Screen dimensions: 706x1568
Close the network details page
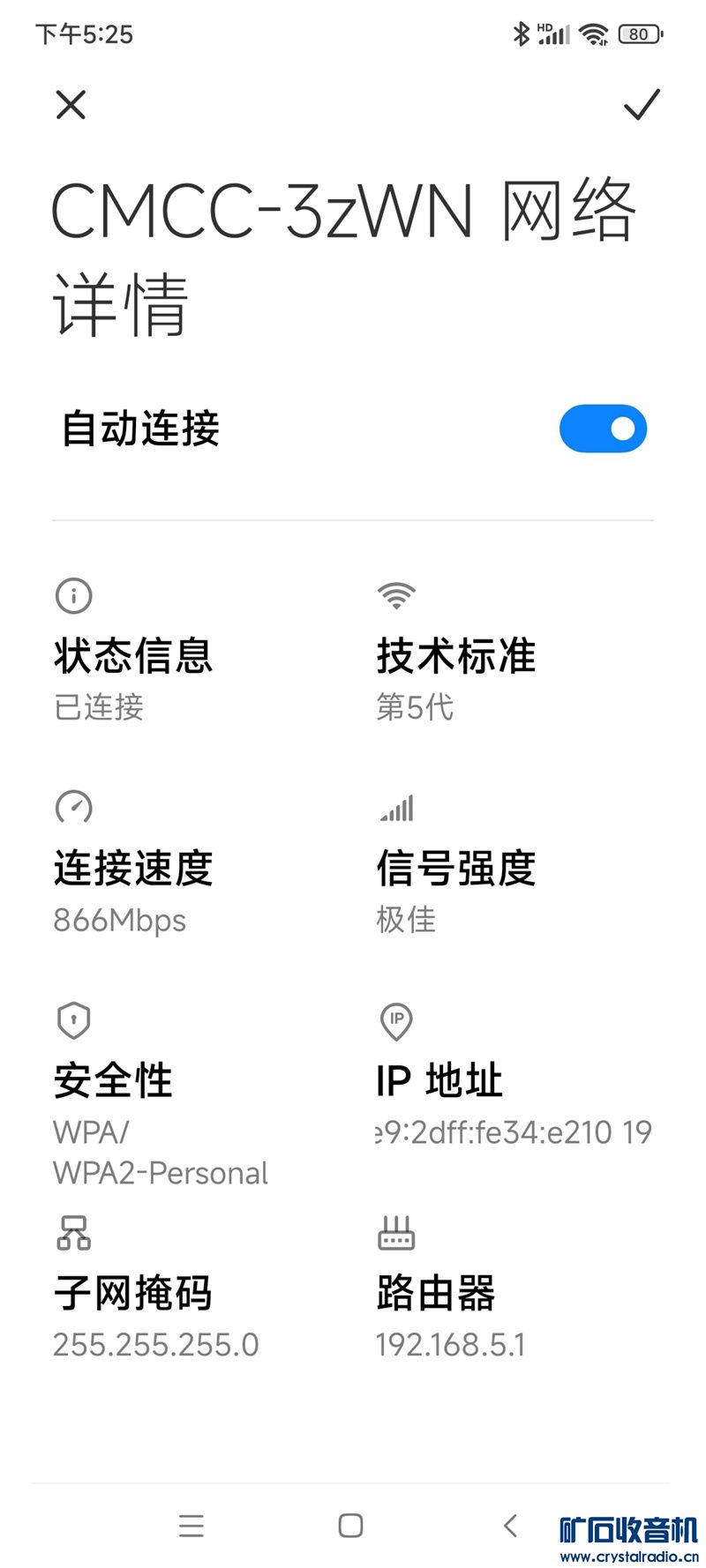point(71,105)
